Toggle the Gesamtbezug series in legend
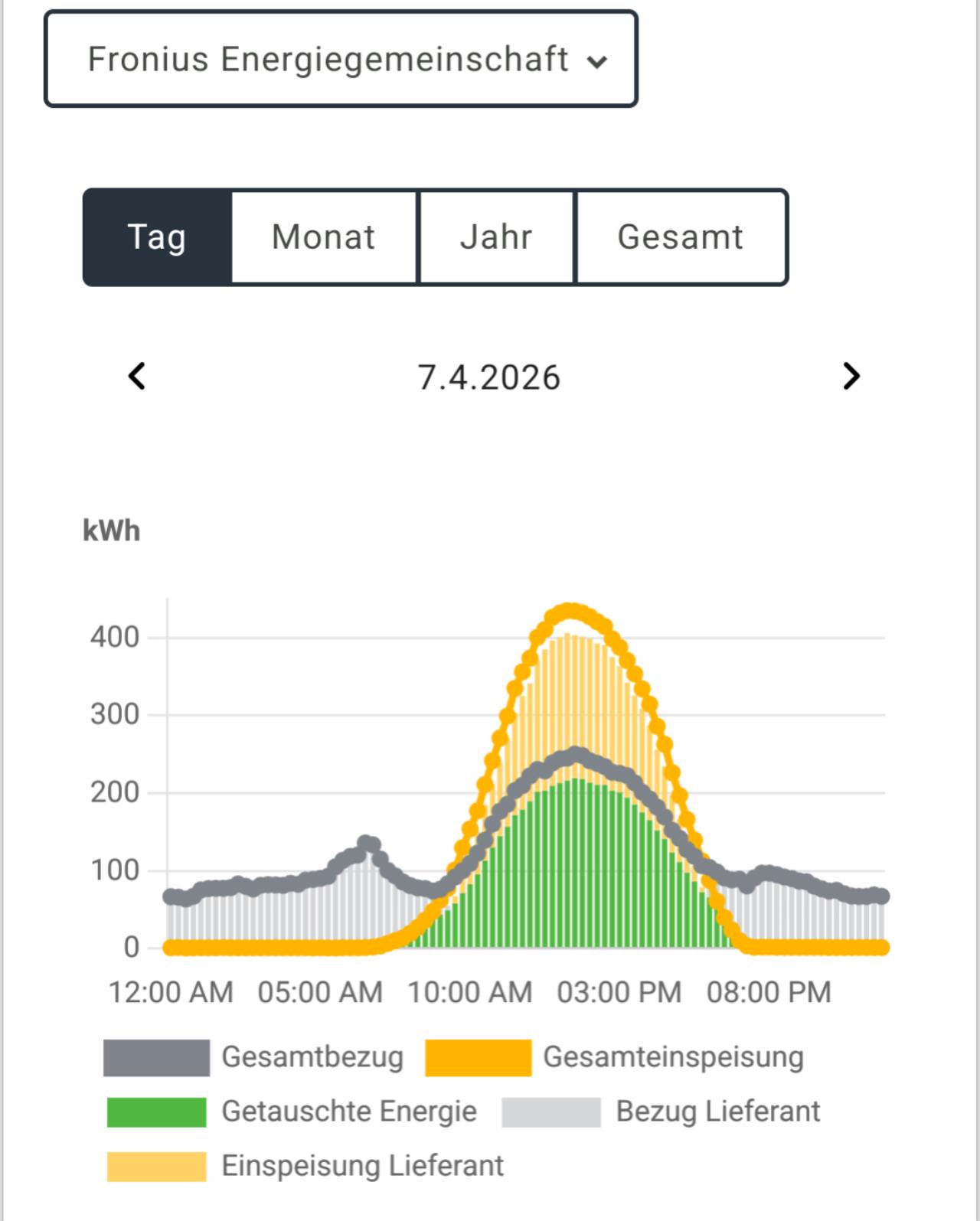Image resolution: width=980 pixels, height=1221 pixels. [x=253, y=1057]
